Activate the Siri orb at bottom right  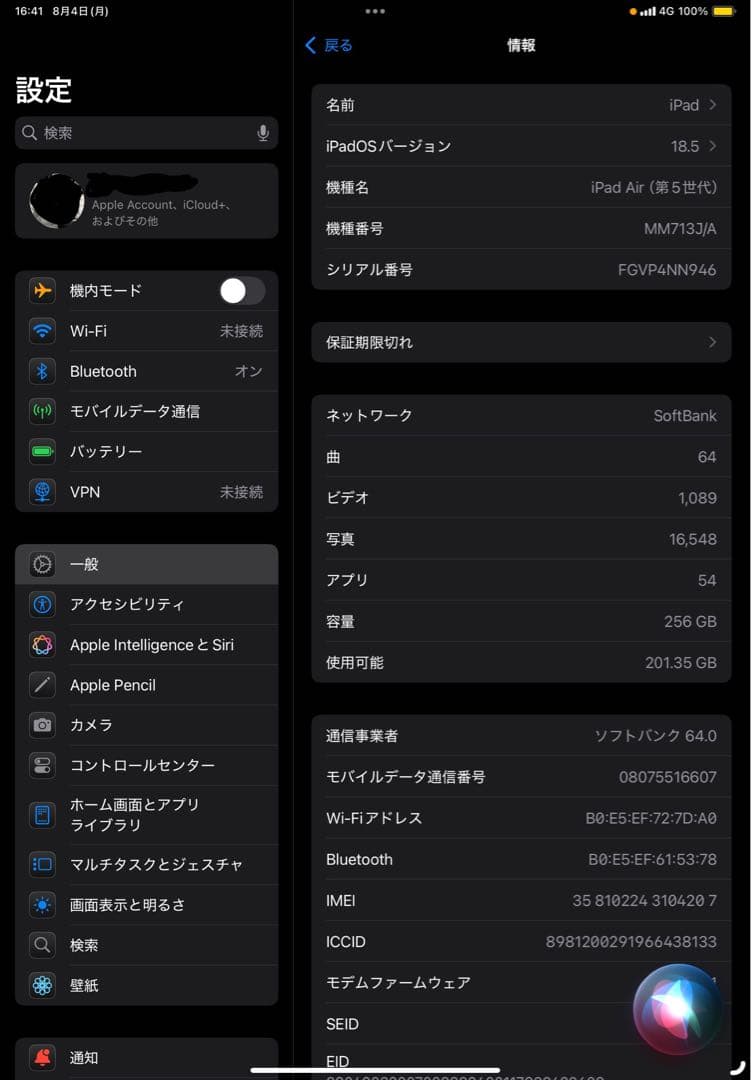coord(680,1010)
